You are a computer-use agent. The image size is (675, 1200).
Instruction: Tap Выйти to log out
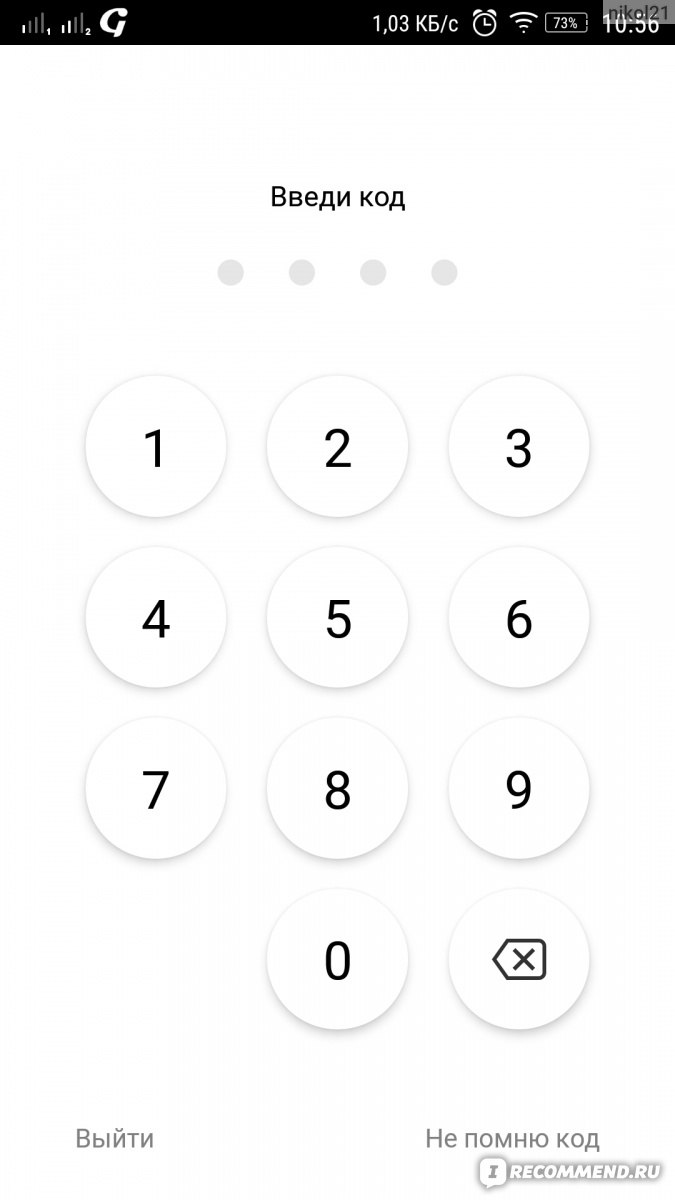(115, 1138)
